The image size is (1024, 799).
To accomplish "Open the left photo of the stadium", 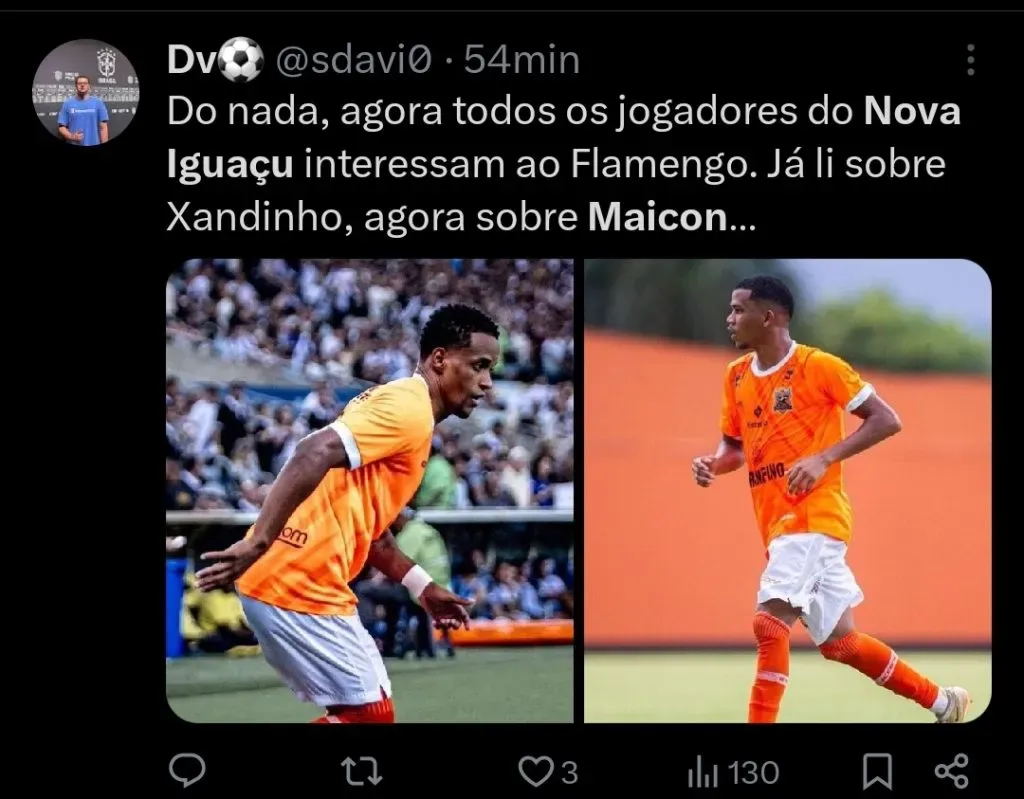I will pyautogui.click(x=370, y=490).
